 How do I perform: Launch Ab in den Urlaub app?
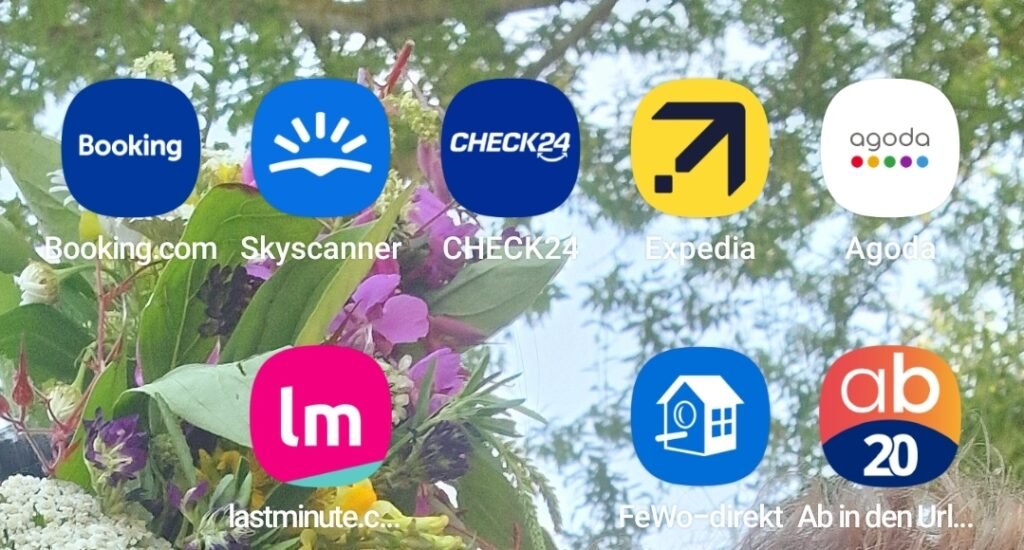click(x=889, y=416)
